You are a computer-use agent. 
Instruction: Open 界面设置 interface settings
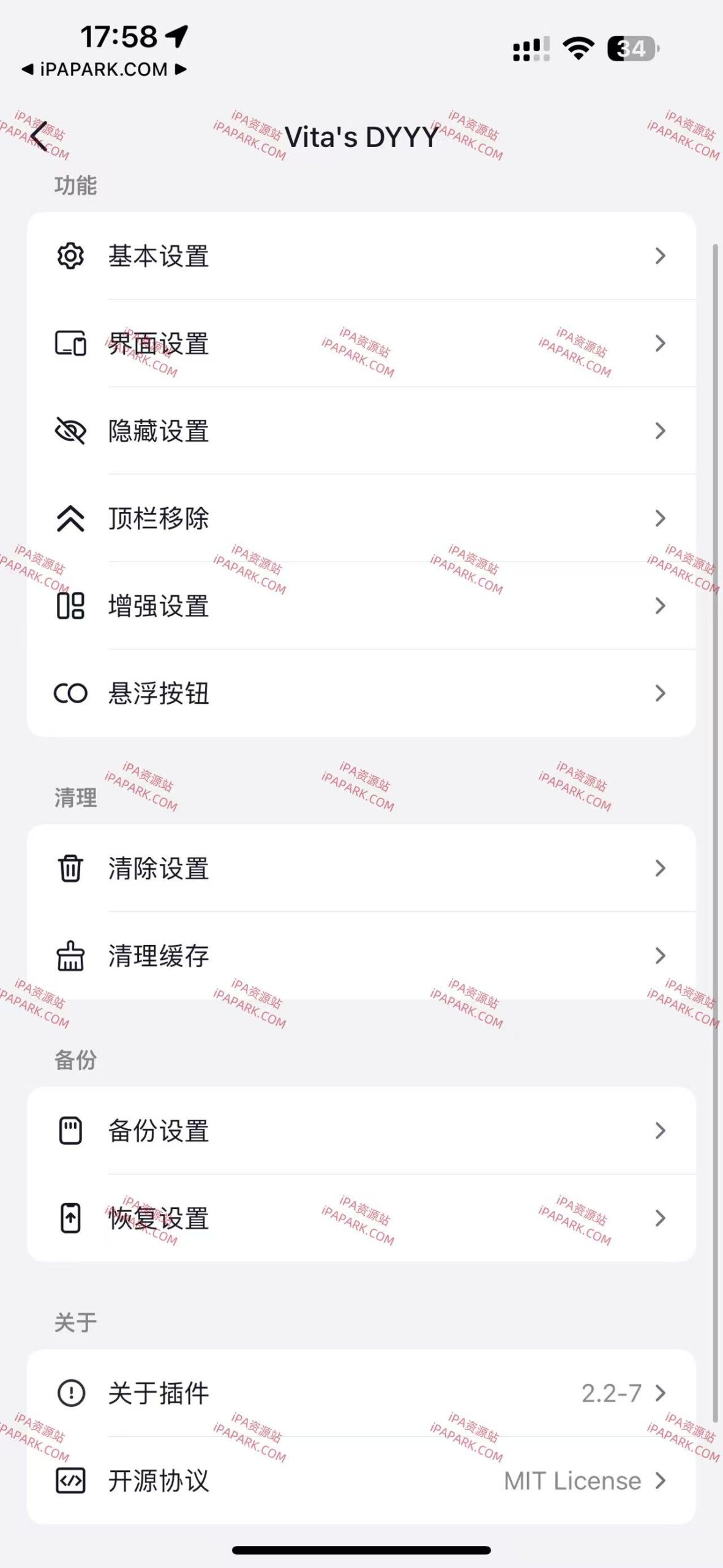point(361,344)
